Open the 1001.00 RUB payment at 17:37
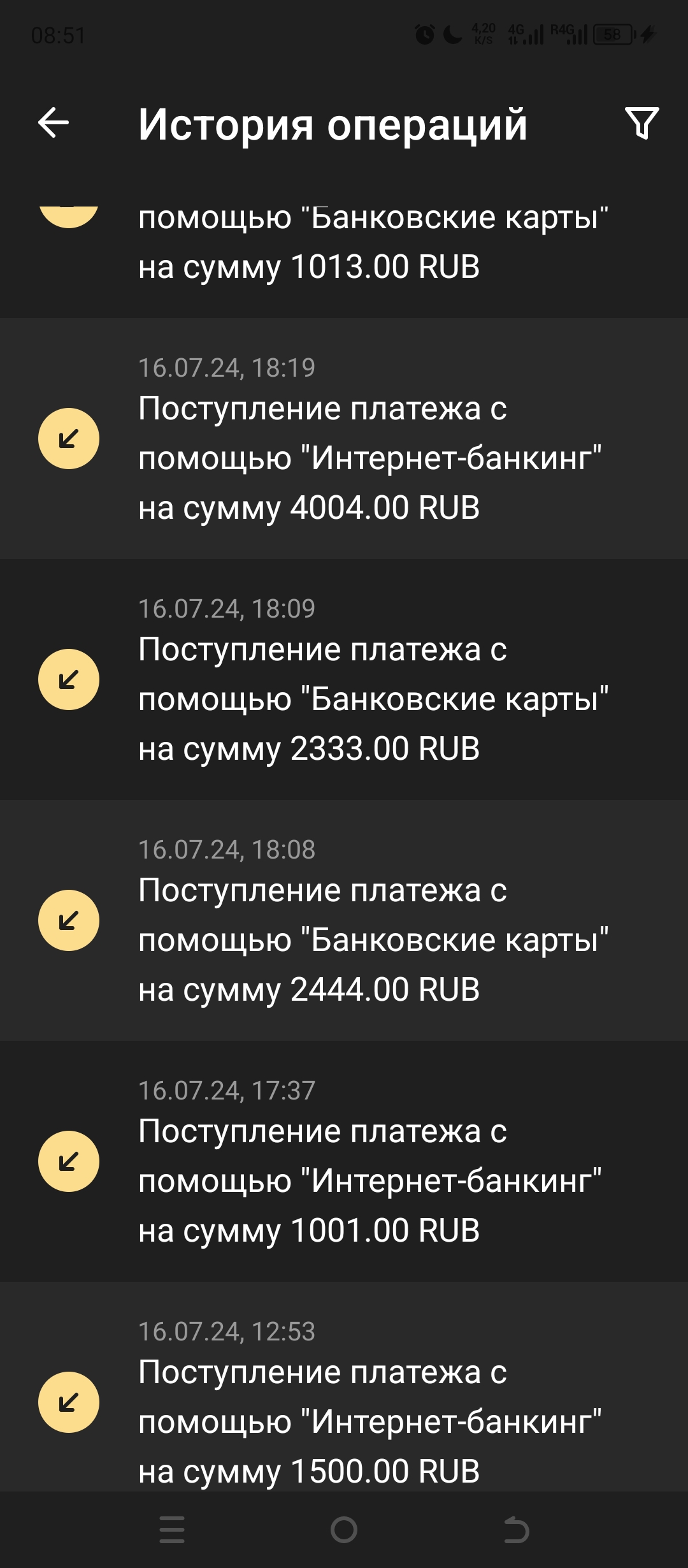 [x=344, y=1161]
